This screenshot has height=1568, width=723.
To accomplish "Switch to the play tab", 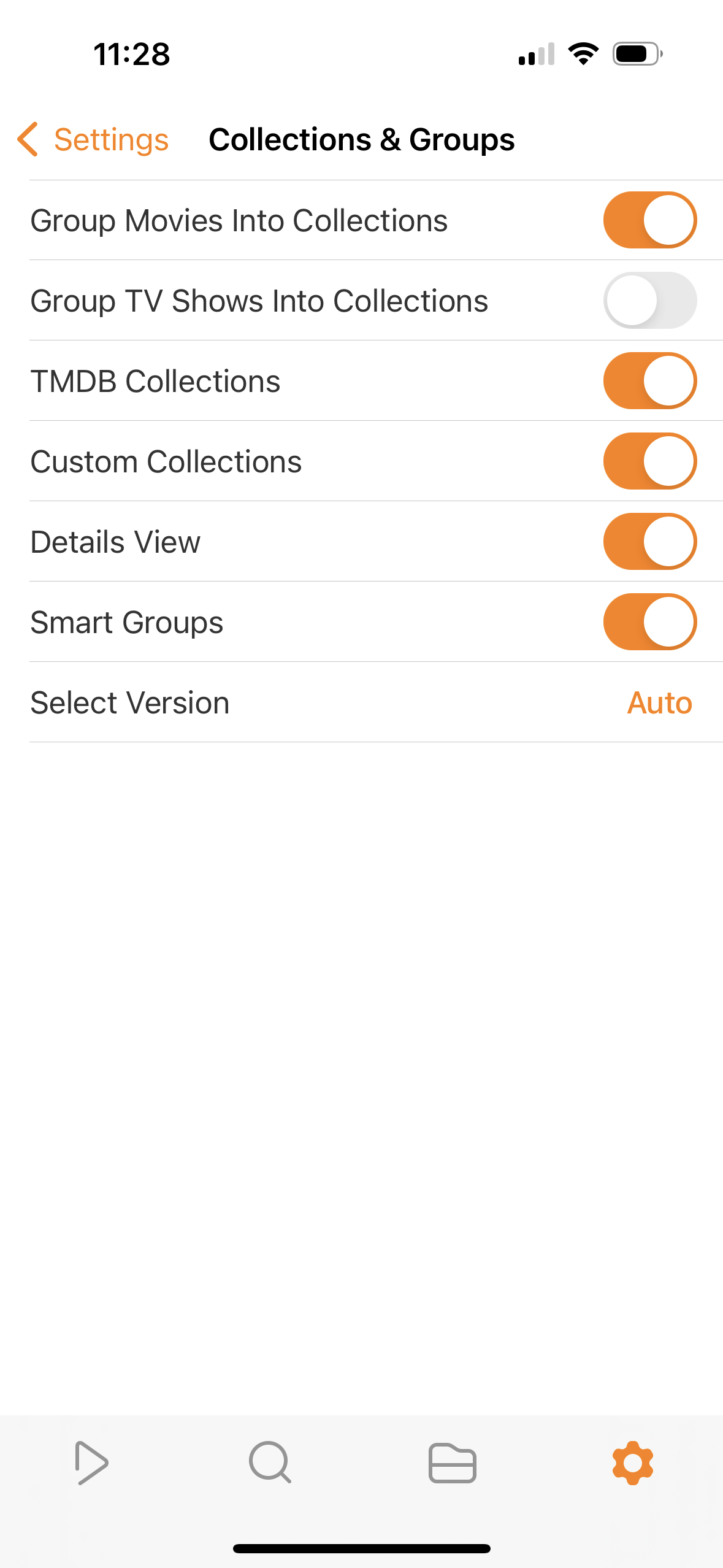I will pyautogui.click(x=91, y=1463).
